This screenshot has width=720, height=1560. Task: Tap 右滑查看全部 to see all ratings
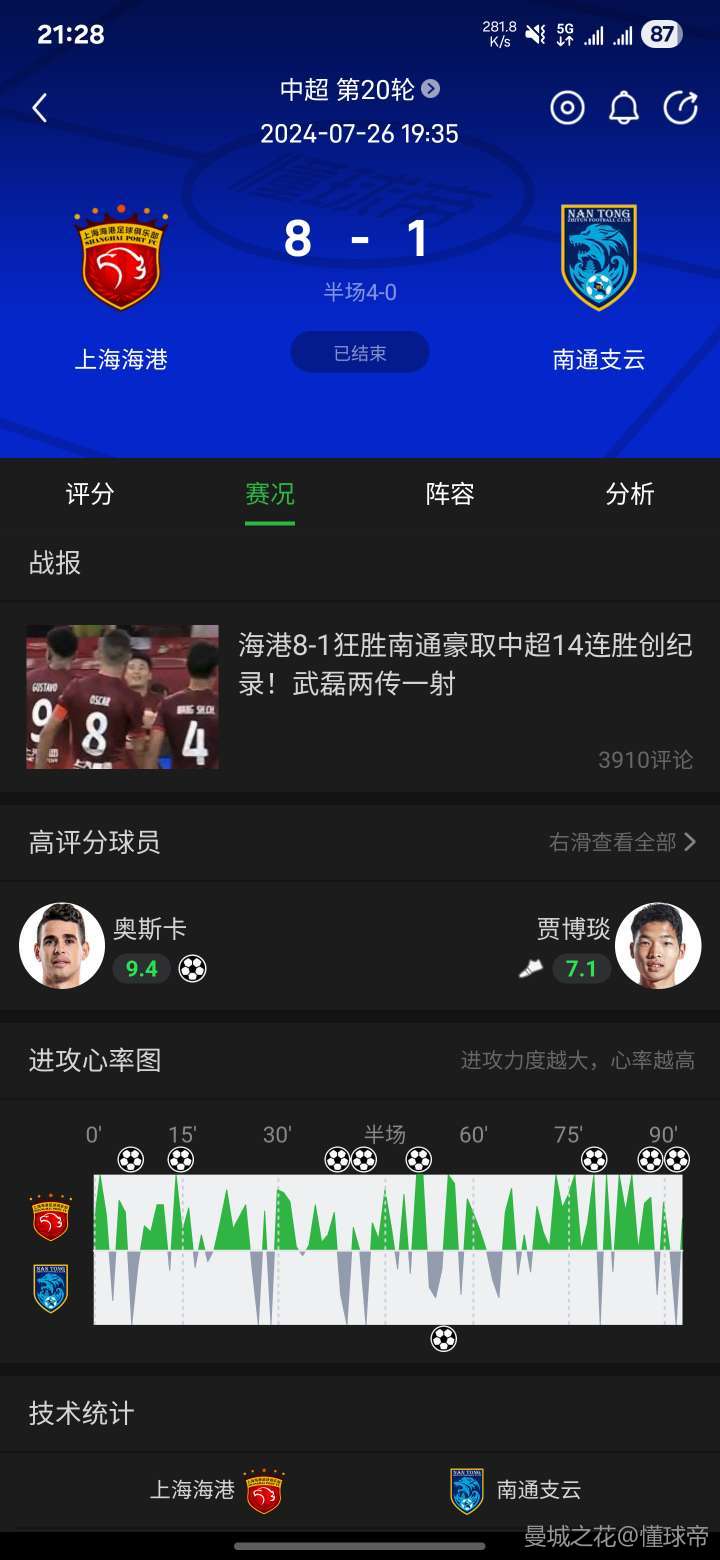coord(621,842)
